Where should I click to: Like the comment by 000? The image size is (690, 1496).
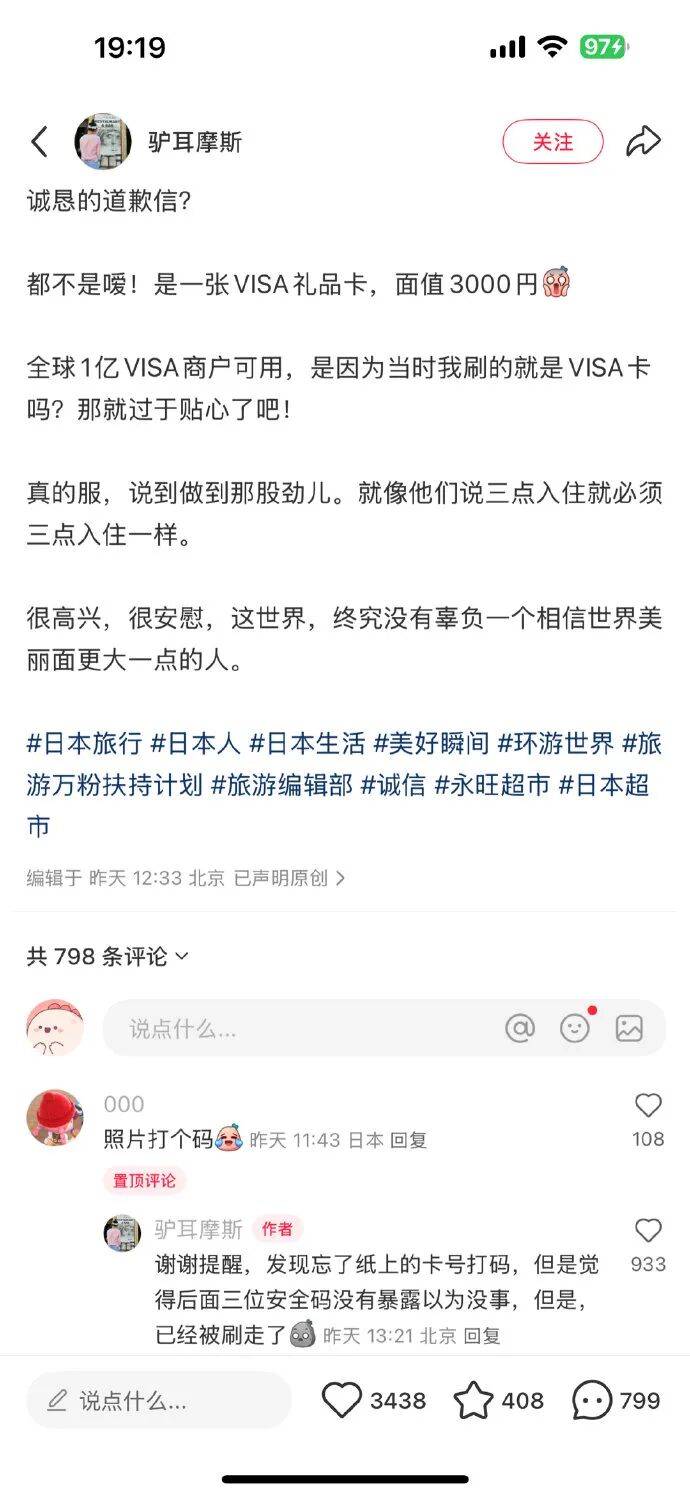click(x=648, y=1106)
